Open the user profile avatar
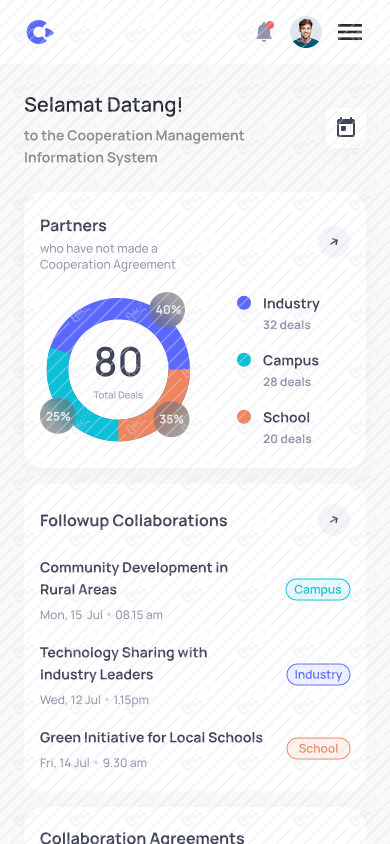This screenshot has width=390, height=844. 306,32
